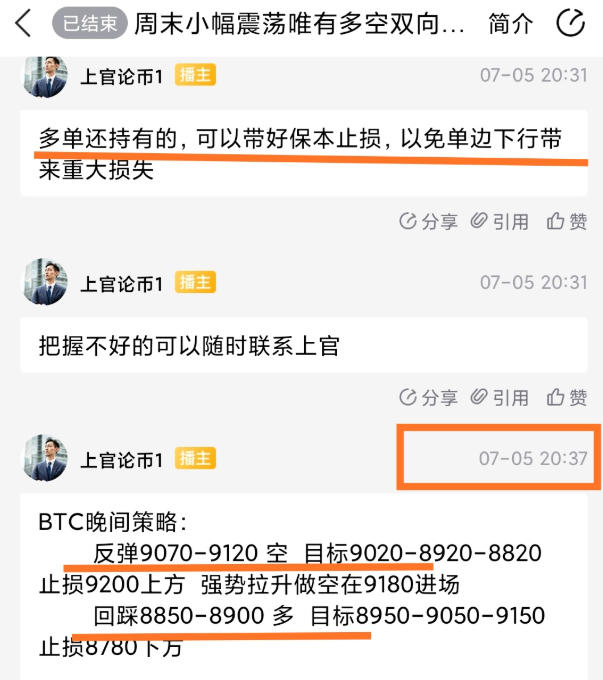Open 上官论币1 avatar on the 20:37 post

coord(45,458)
